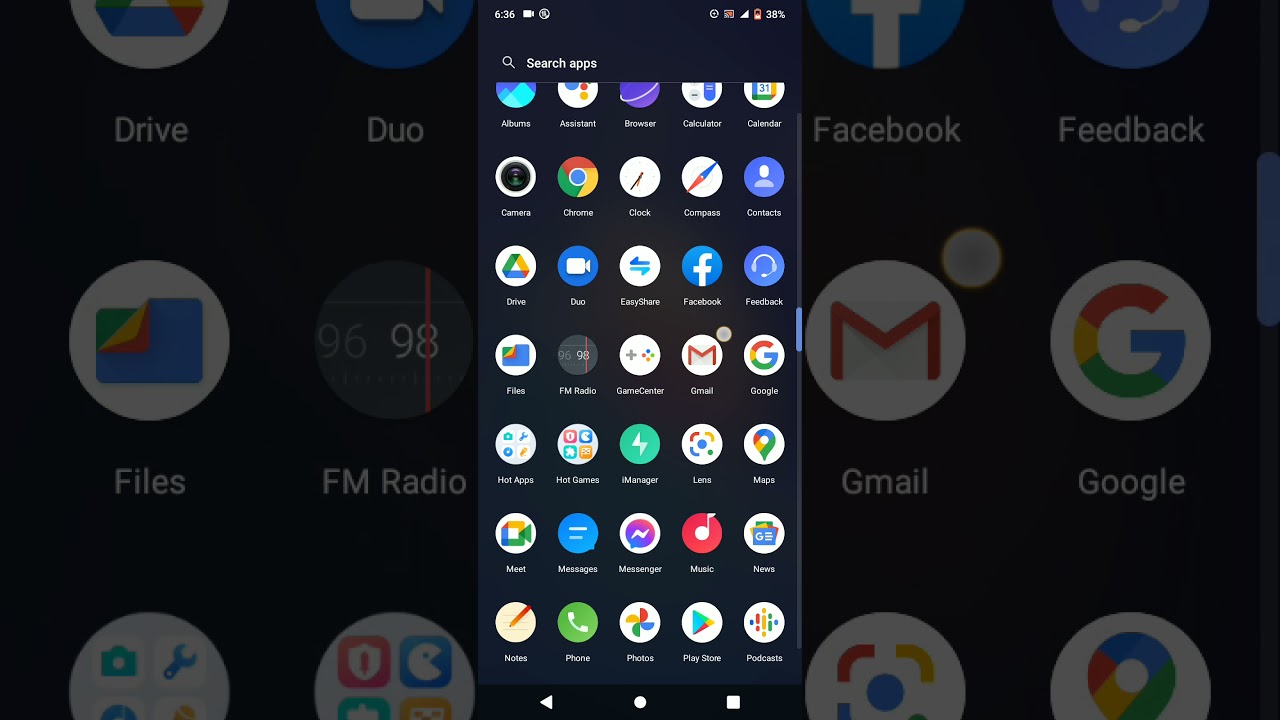Open the Photos app
1280x720 pixels.
click(x=640, y=623)
